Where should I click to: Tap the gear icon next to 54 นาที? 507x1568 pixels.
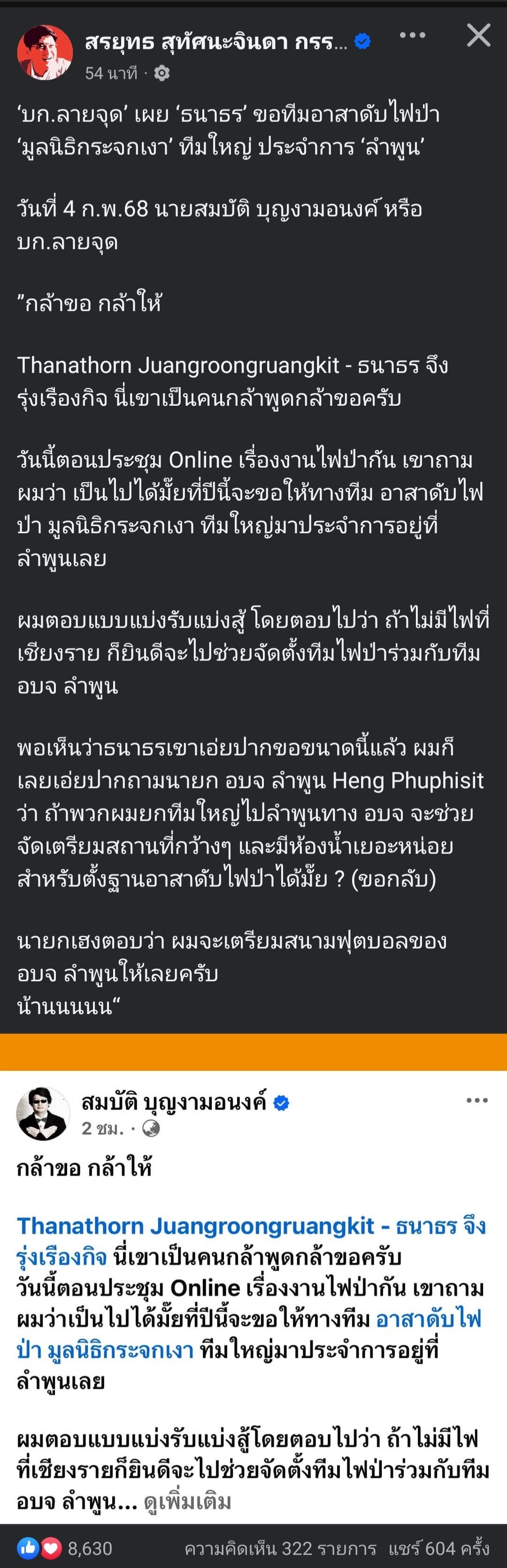[162, 74]
